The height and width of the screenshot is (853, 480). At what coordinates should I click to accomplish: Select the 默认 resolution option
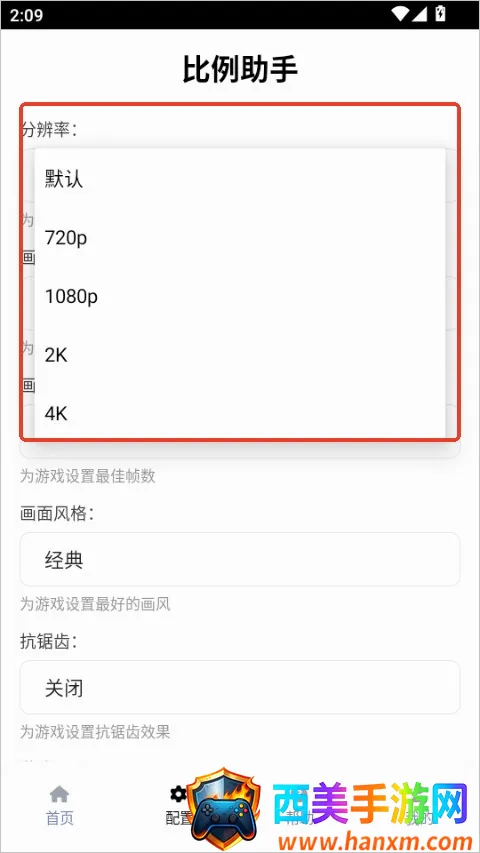(x=240, y=178)
